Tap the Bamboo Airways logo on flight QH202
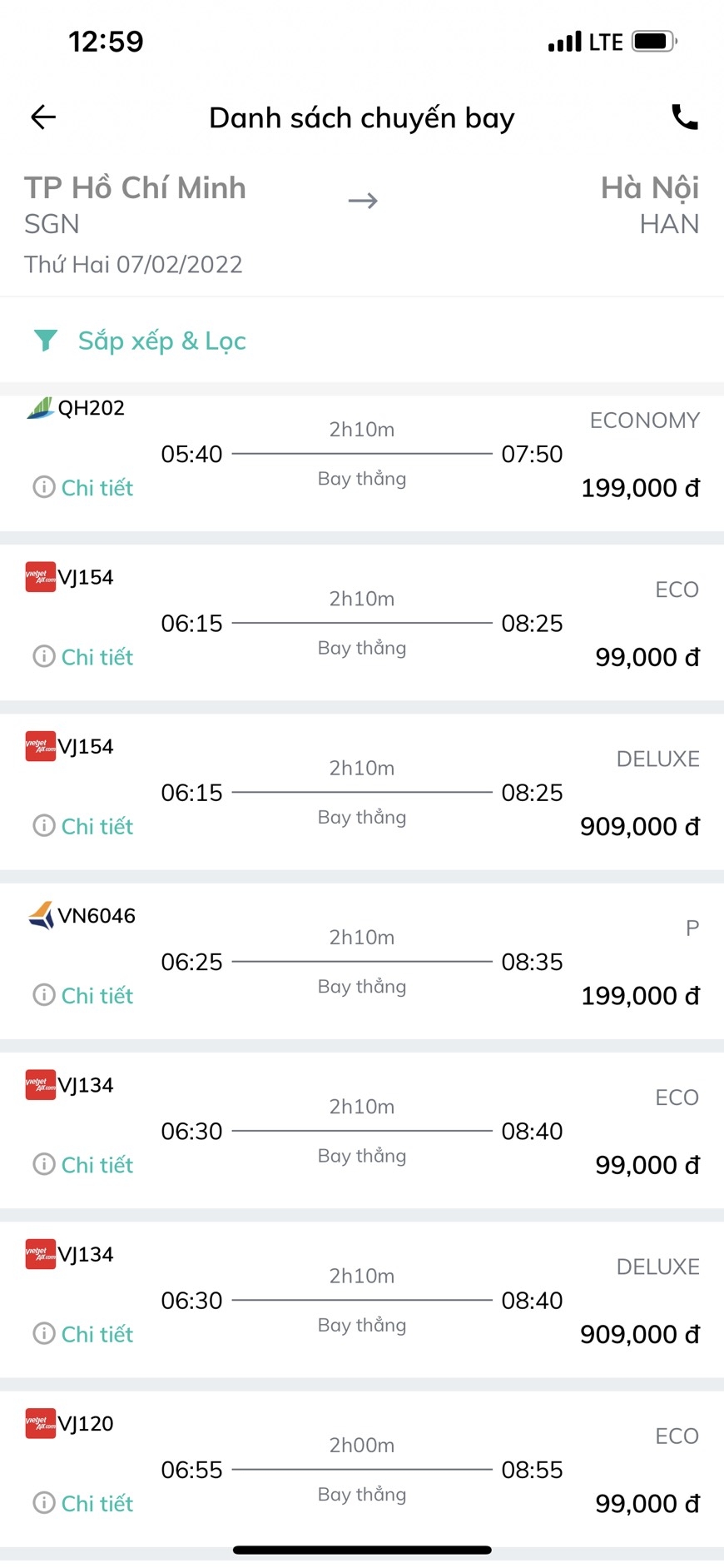 [x=37, y=407]
